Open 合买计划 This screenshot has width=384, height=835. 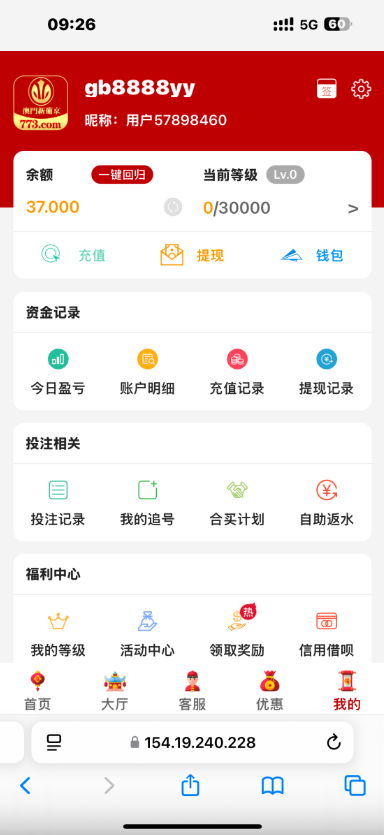237,503
